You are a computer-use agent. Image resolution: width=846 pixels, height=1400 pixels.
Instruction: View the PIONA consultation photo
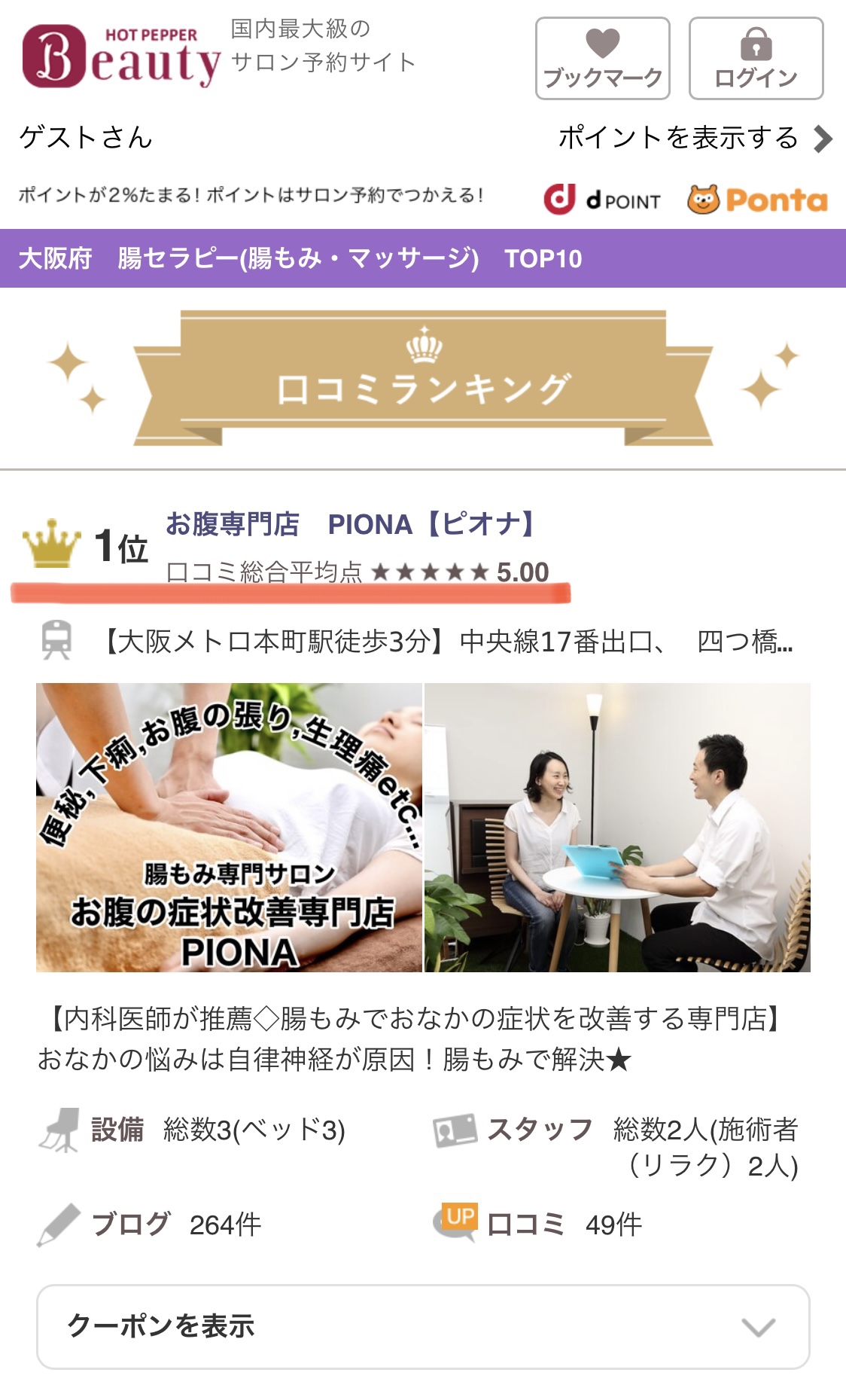point(617,827)
